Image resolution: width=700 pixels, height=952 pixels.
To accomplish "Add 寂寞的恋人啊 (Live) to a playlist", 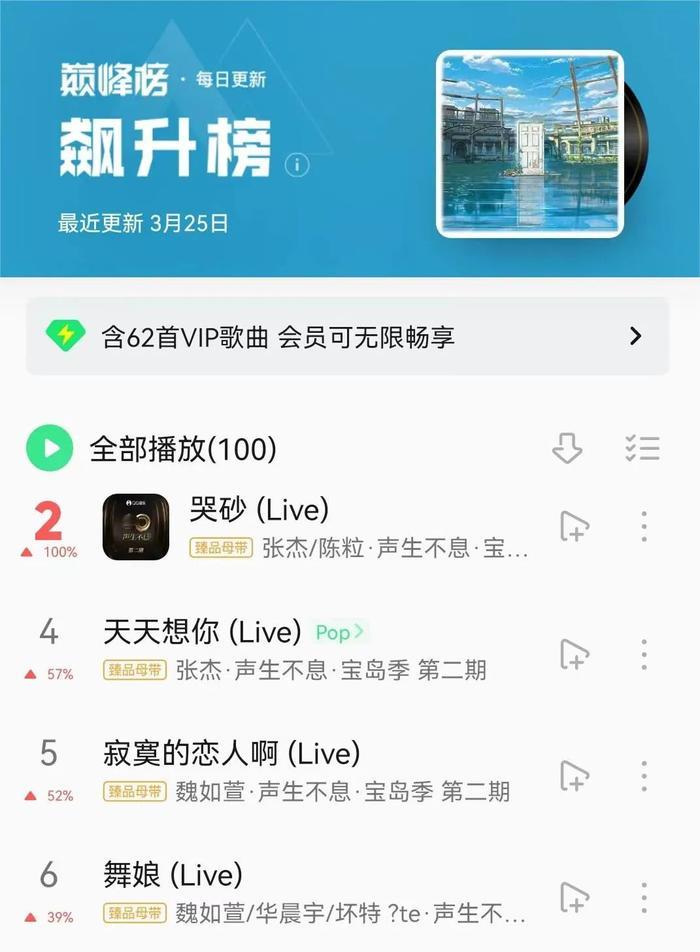I will 574,776.
